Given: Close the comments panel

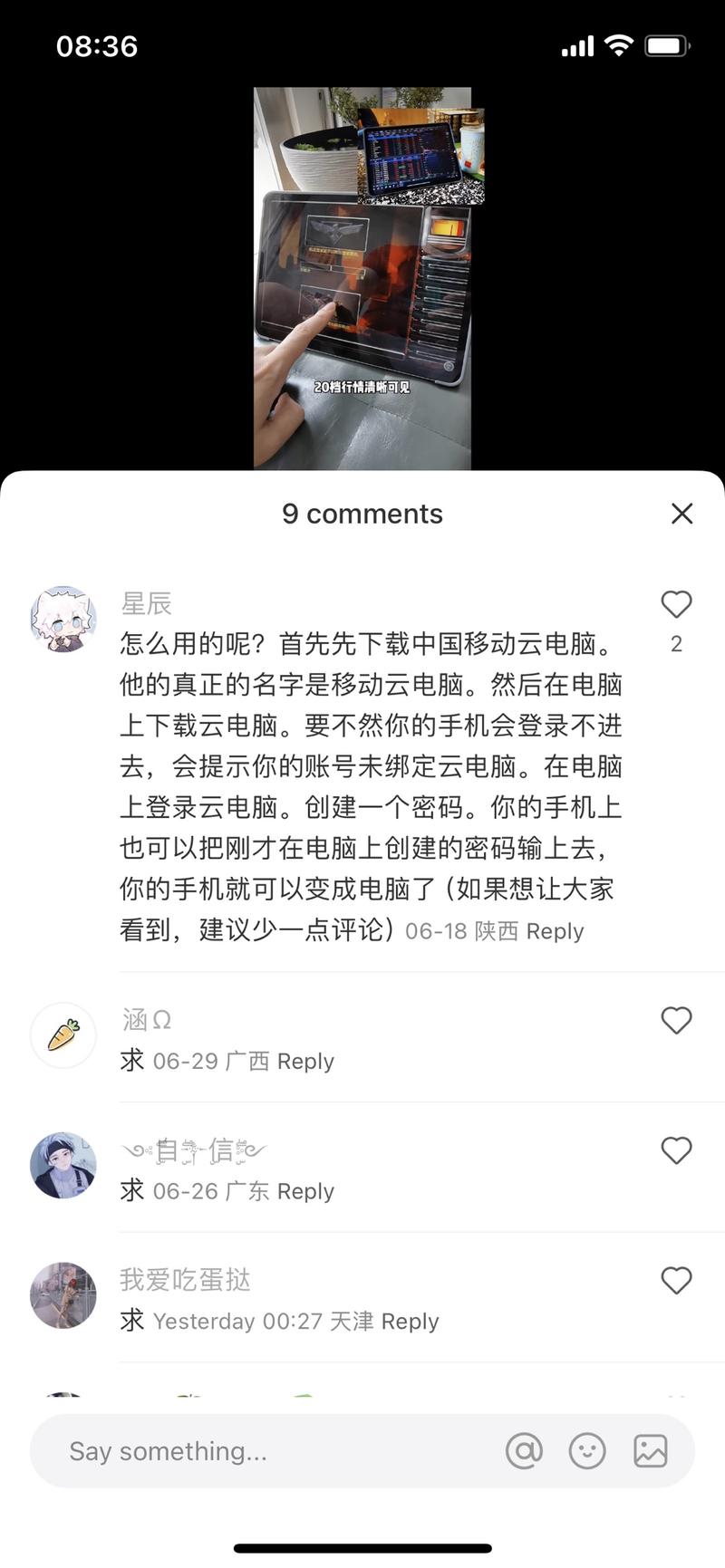Looking at the screenshot, I should coord(681,514).
